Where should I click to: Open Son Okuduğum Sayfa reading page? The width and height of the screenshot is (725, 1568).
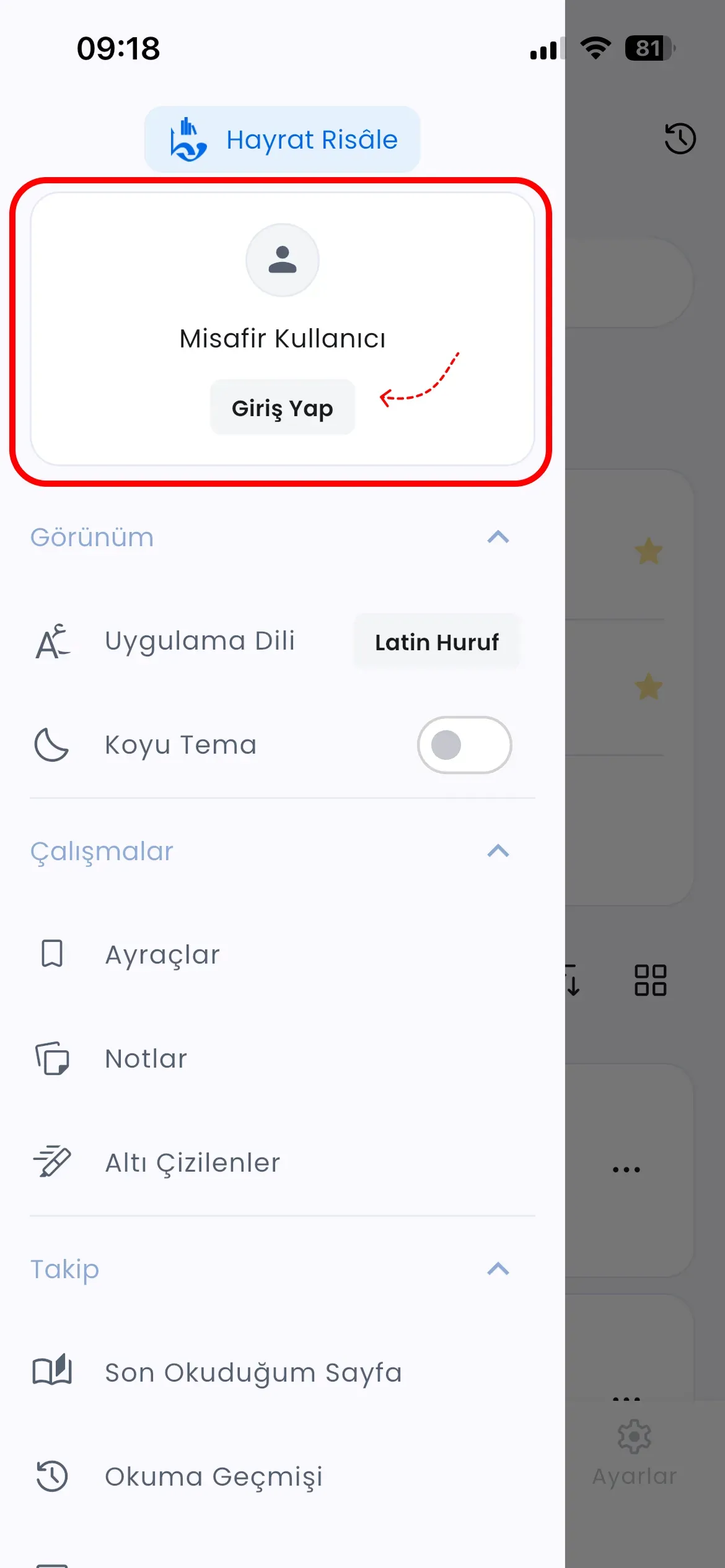(x=253, y=1370)
